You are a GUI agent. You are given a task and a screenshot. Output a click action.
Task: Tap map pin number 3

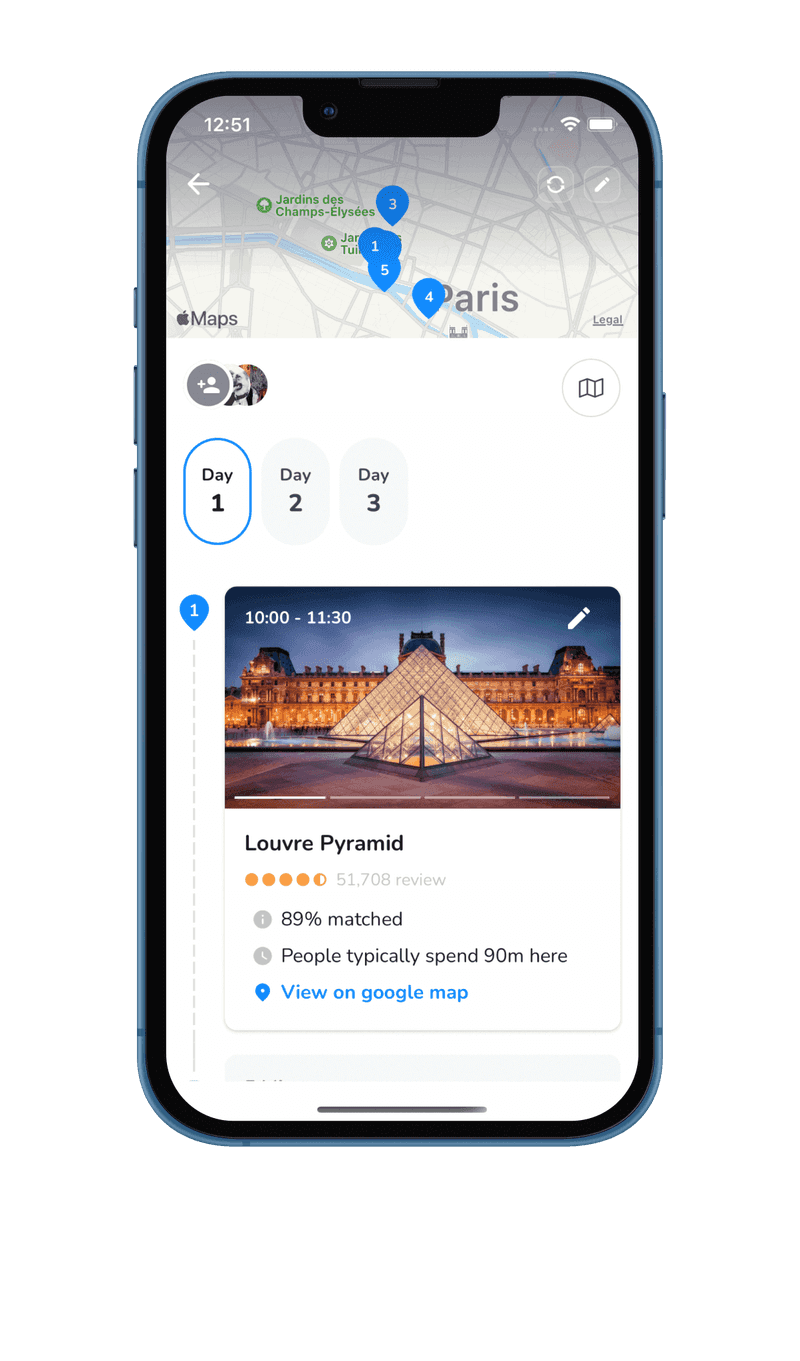point(392,205)
